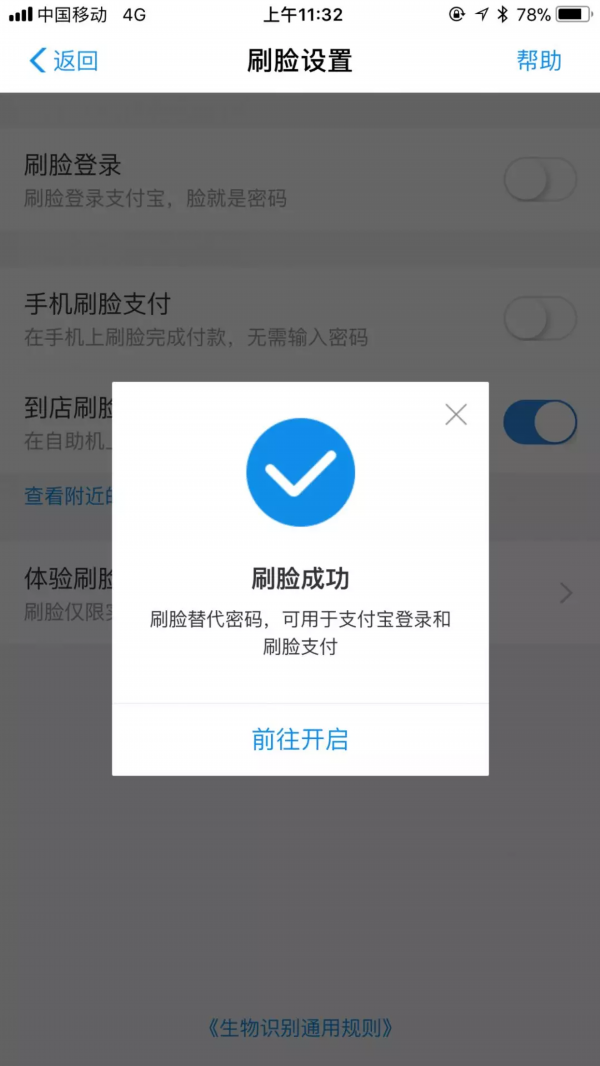Dismiss the 刷脸成功 dialog with the X
This screenshot has height=1066, width=600.
[x=456, y=414]
